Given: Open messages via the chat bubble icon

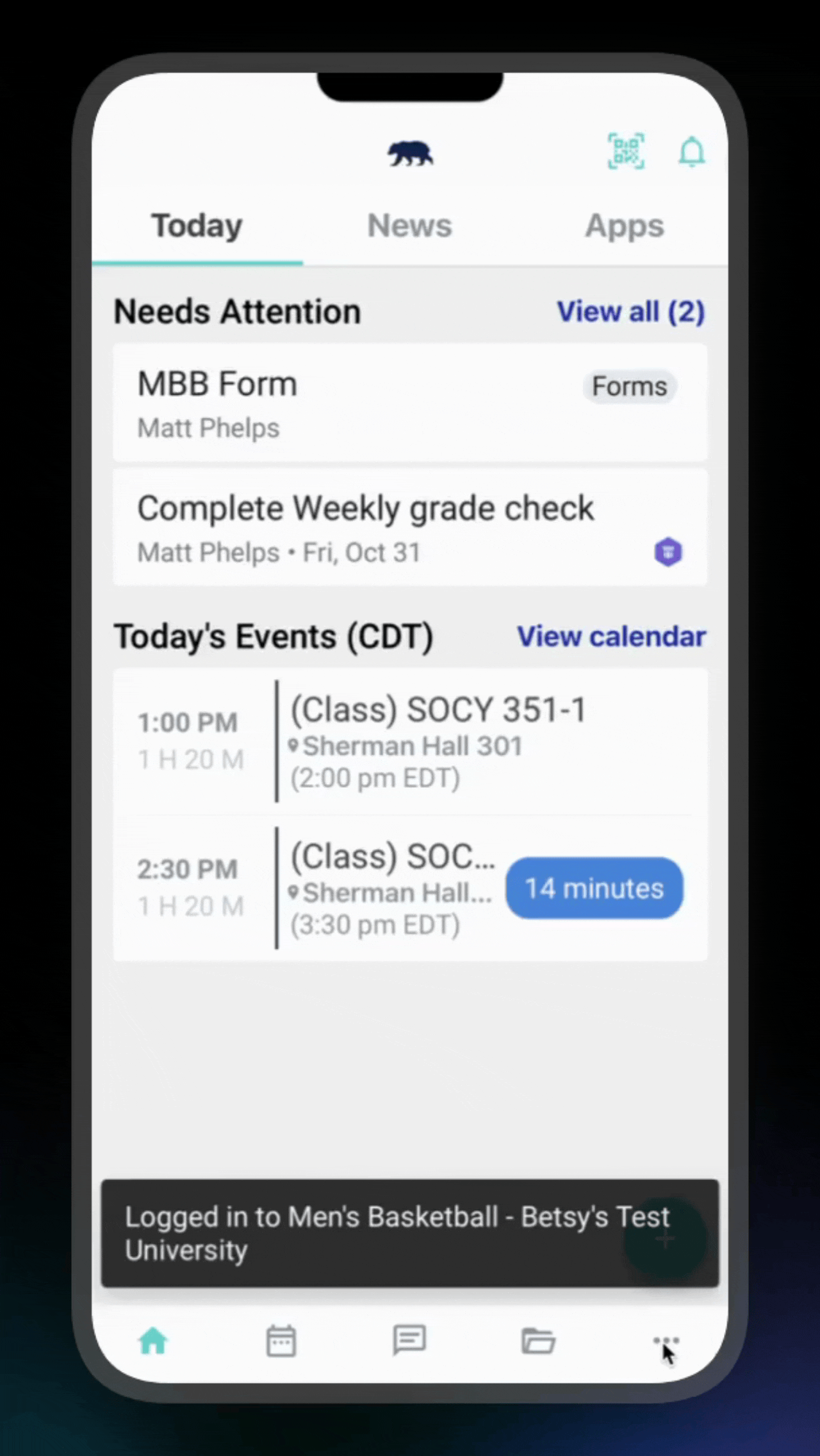Looking at the screenshot, I should [409, 1340].
